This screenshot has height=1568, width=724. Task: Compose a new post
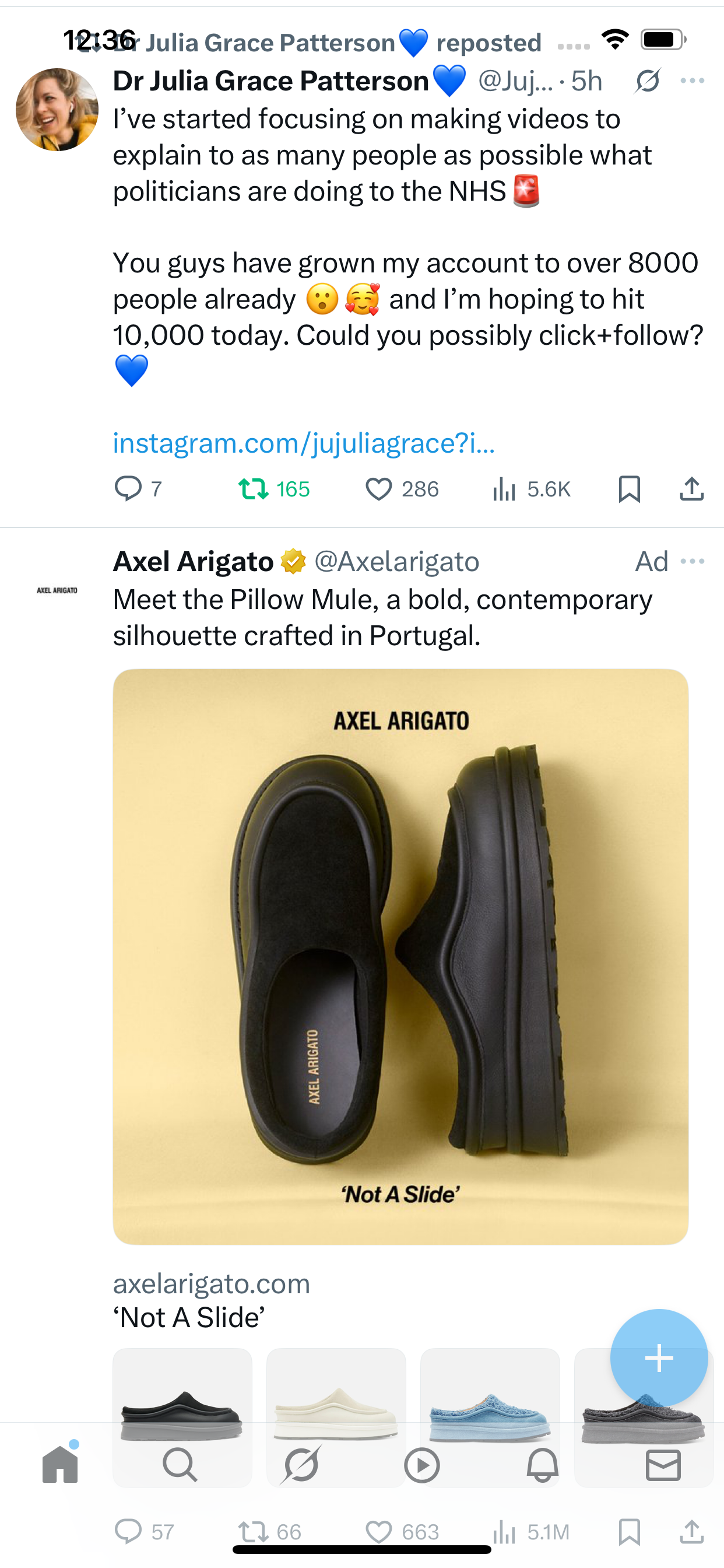(659, 1358)
